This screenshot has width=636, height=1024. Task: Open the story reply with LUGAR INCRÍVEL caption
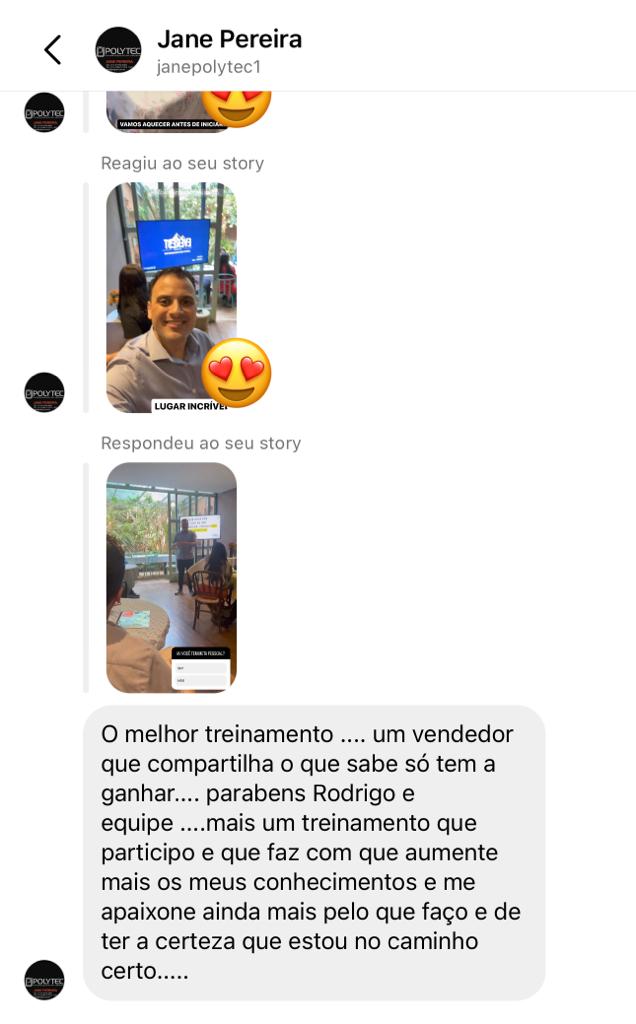[171, 297]
